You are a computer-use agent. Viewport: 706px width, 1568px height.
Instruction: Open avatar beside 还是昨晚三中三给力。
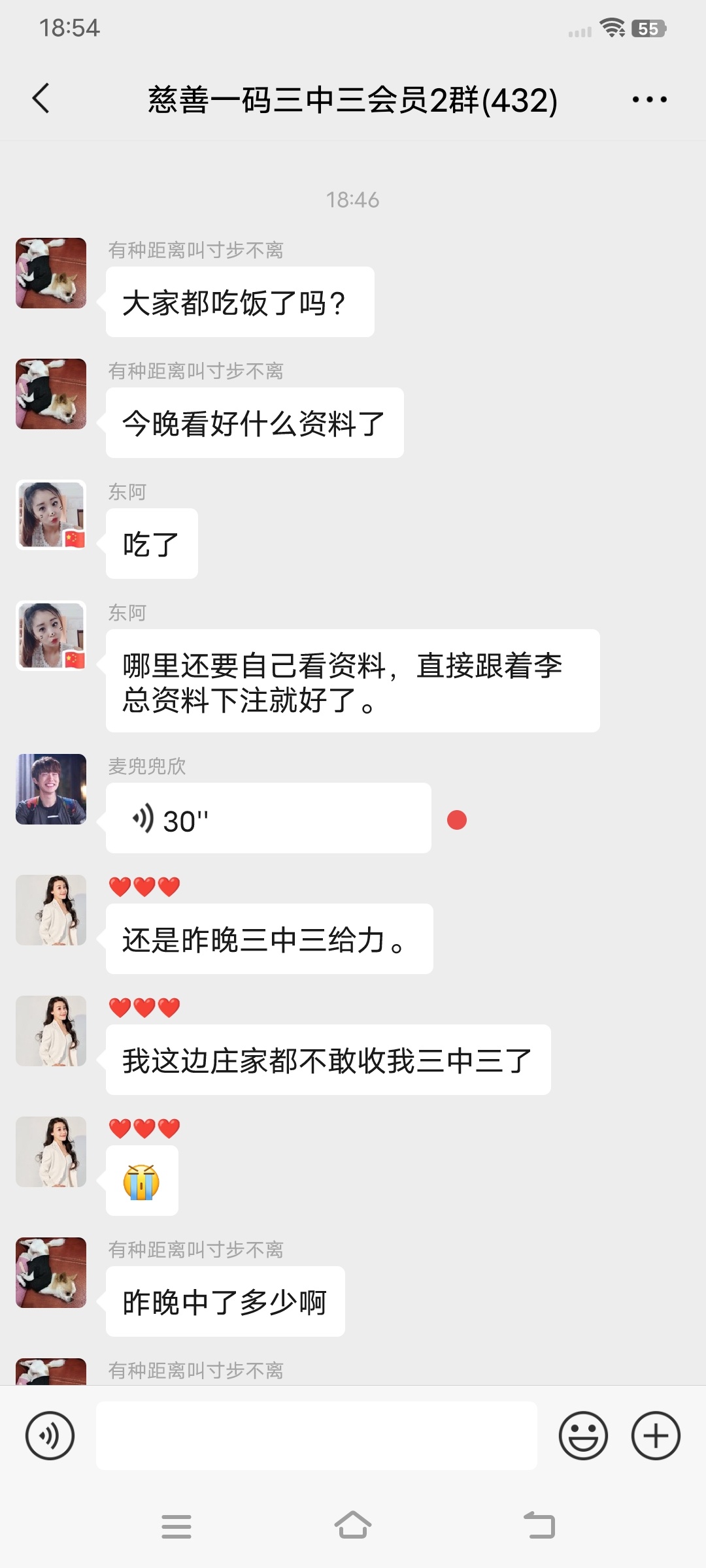tap(51, 910)
